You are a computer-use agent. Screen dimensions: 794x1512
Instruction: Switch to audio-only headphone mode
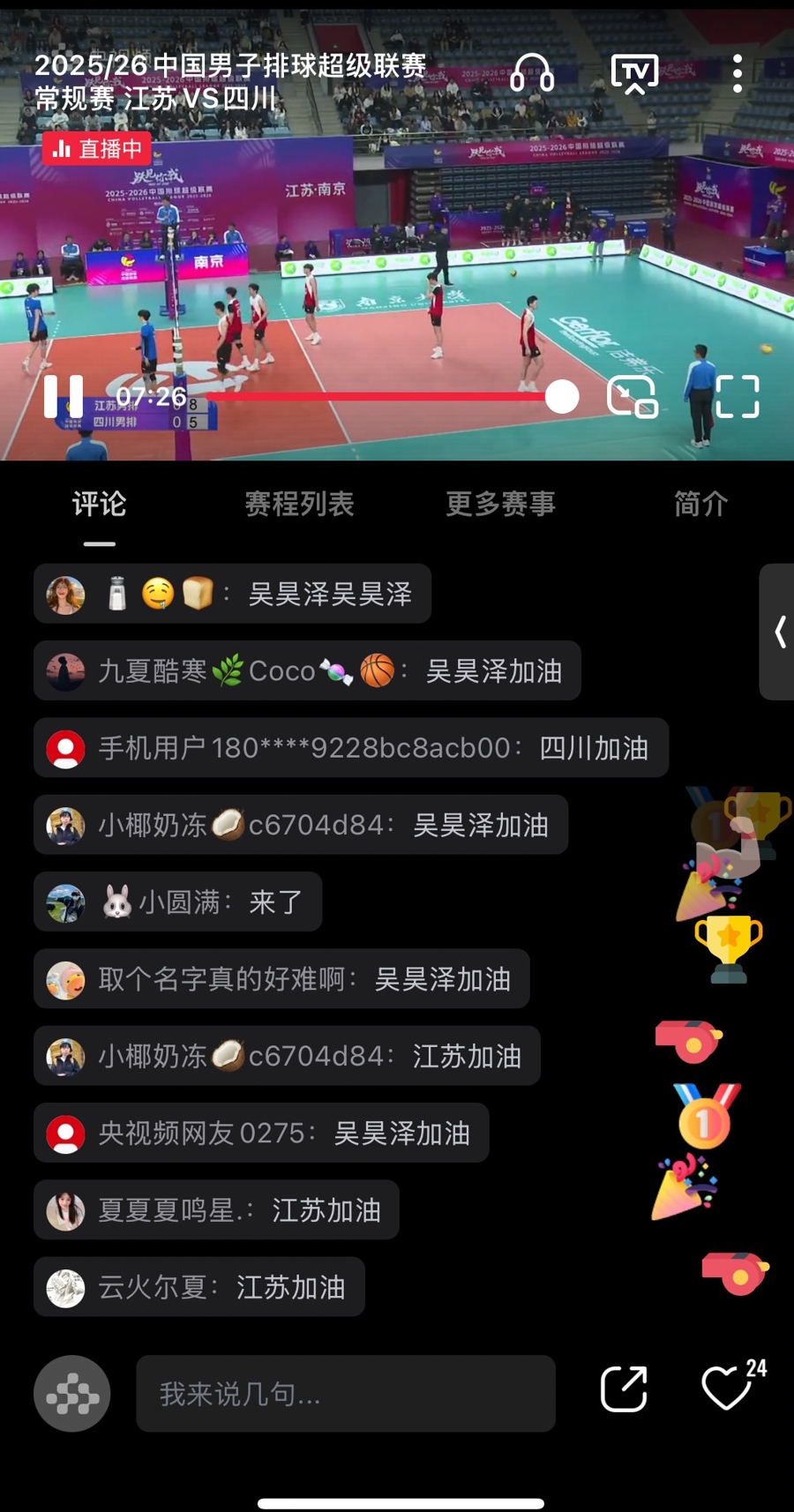[532, 72]
